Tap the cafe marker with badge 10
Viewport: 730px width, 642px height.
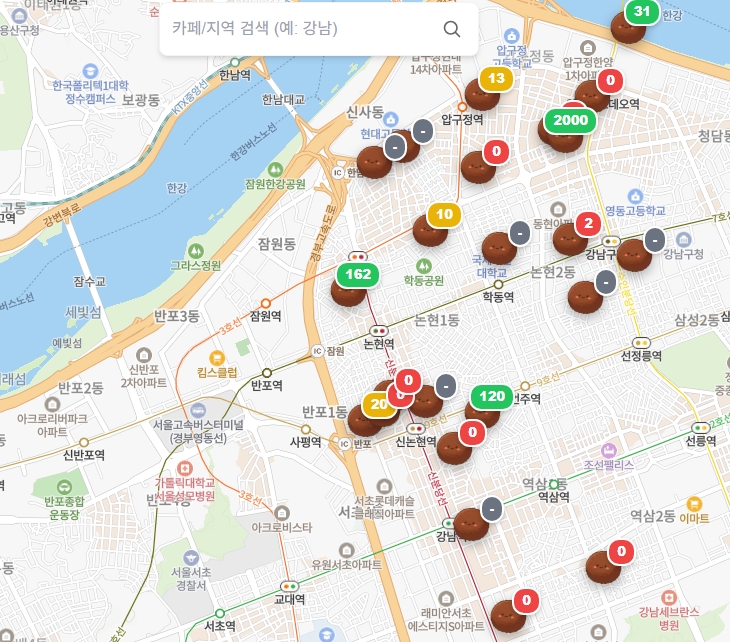432,229
